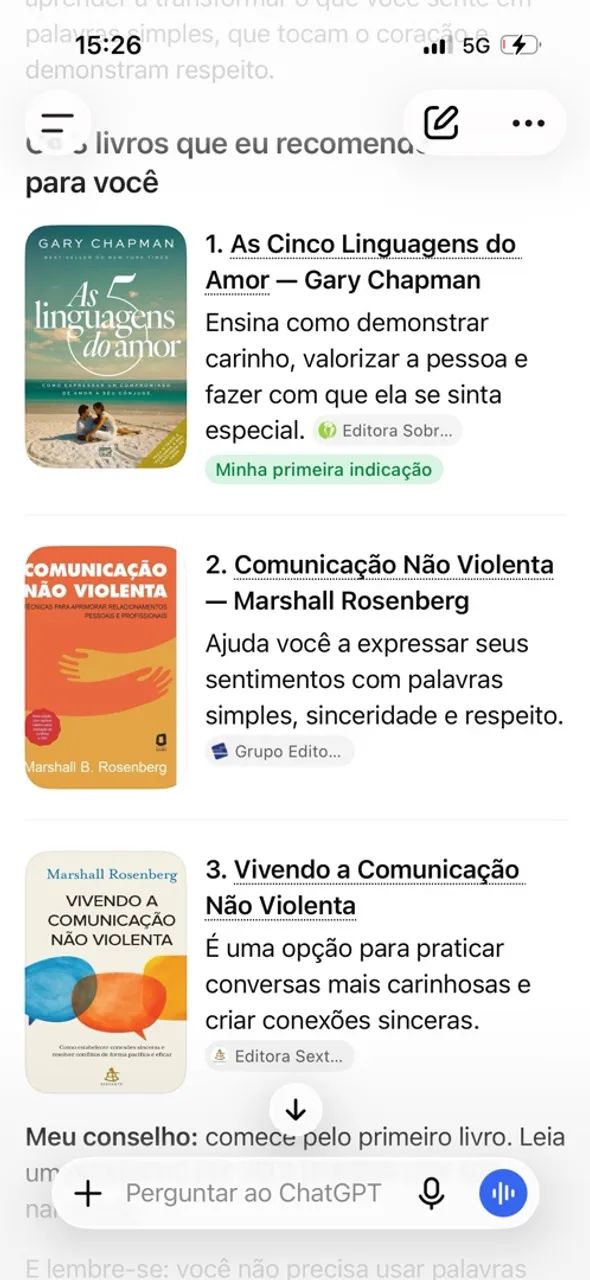Add an attachment with the plus icon
The width and height of the screenshot is (590, 1280).
pos(88,1193)
